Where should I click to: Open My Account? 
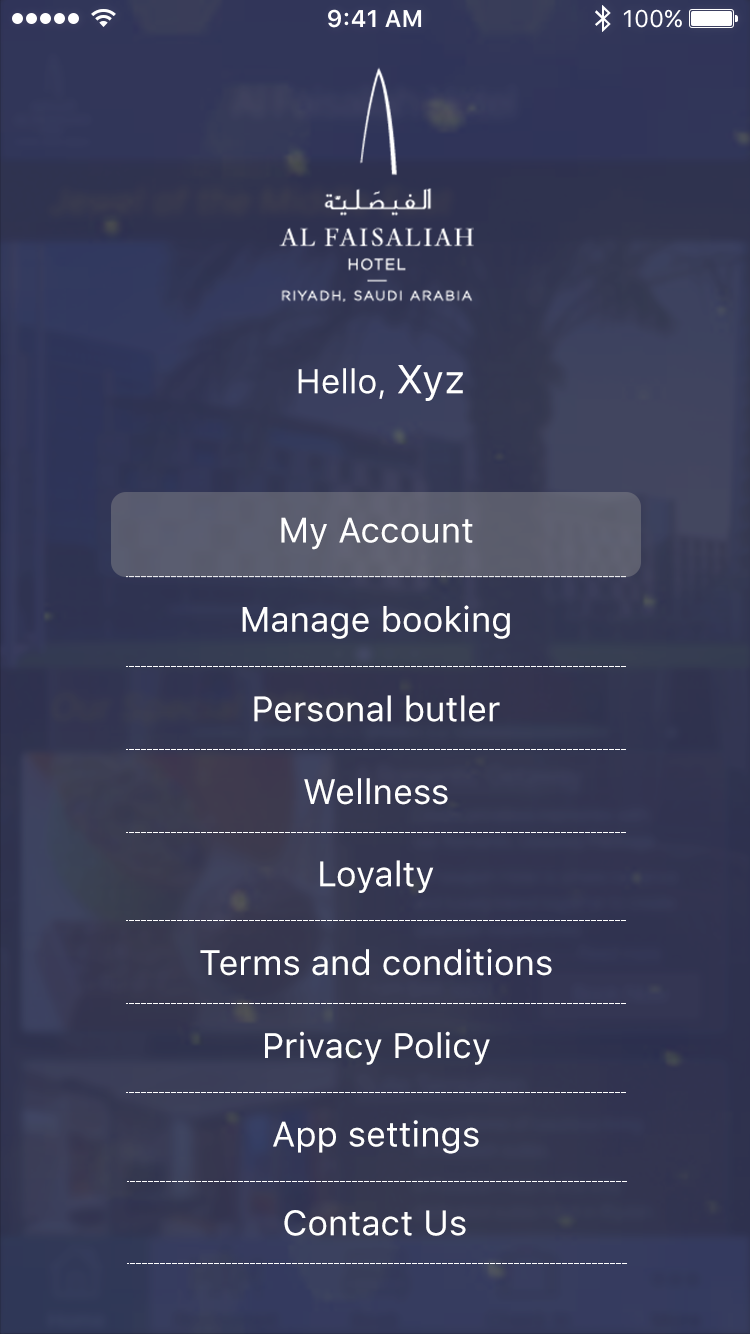point(376,532)
